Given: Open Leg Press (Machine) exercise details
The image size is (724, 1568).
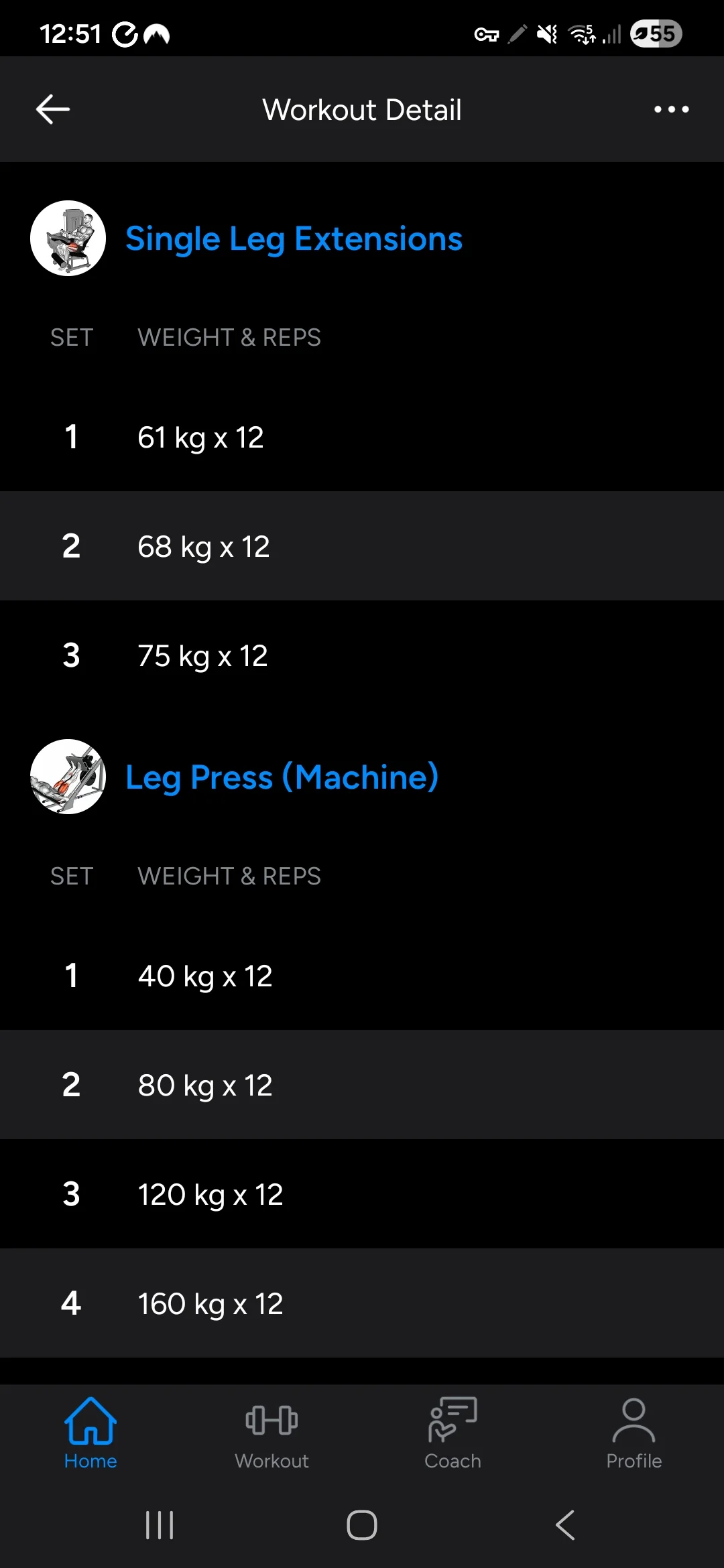Looking at the screenshot, I should [x=282, y=777].
